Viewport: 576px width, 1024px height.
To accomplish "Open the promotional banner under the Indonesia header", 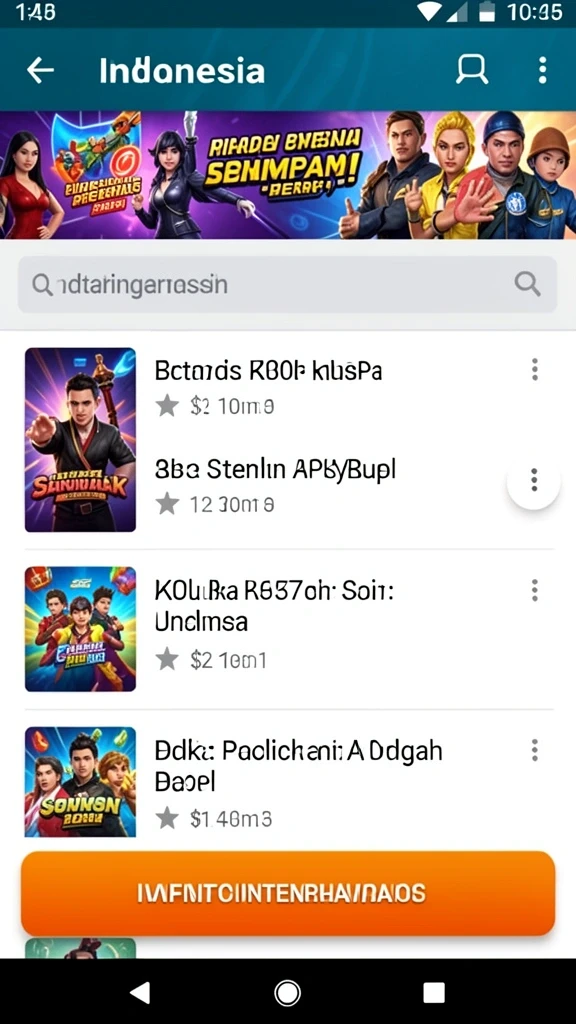I will coord(288,175).
